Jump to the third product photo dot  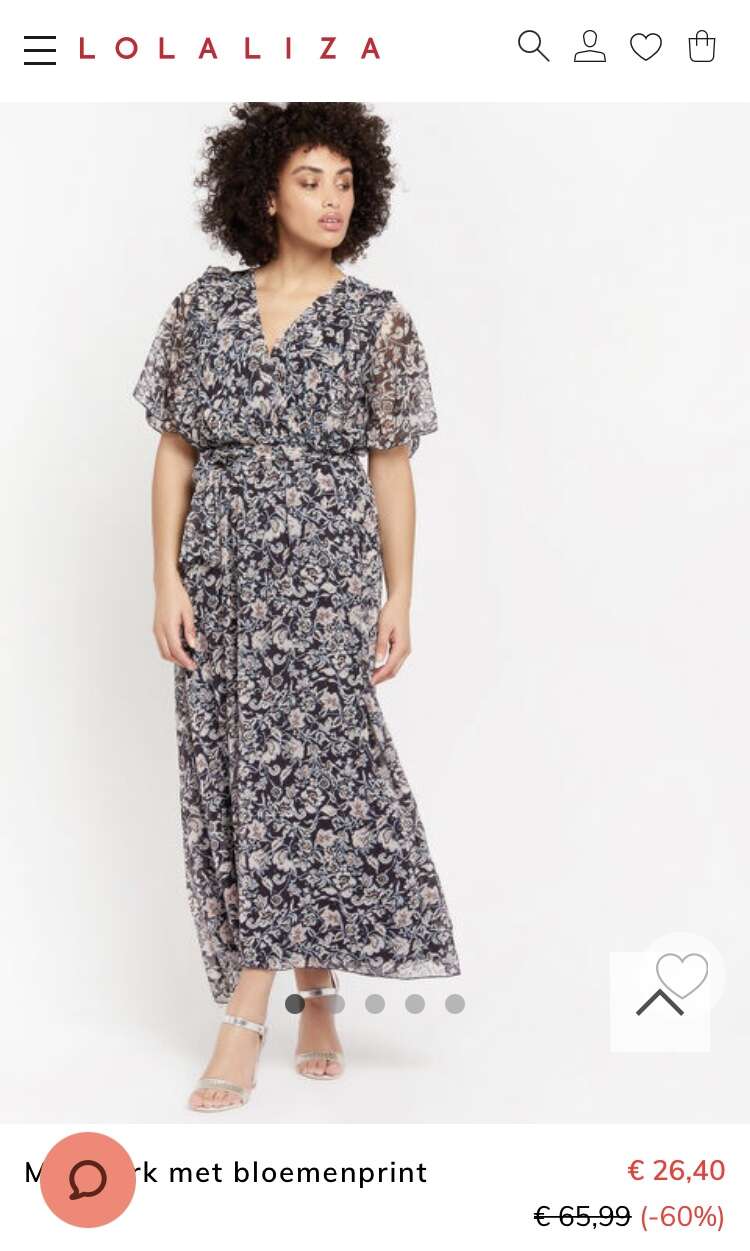[x=375, y=1004]
